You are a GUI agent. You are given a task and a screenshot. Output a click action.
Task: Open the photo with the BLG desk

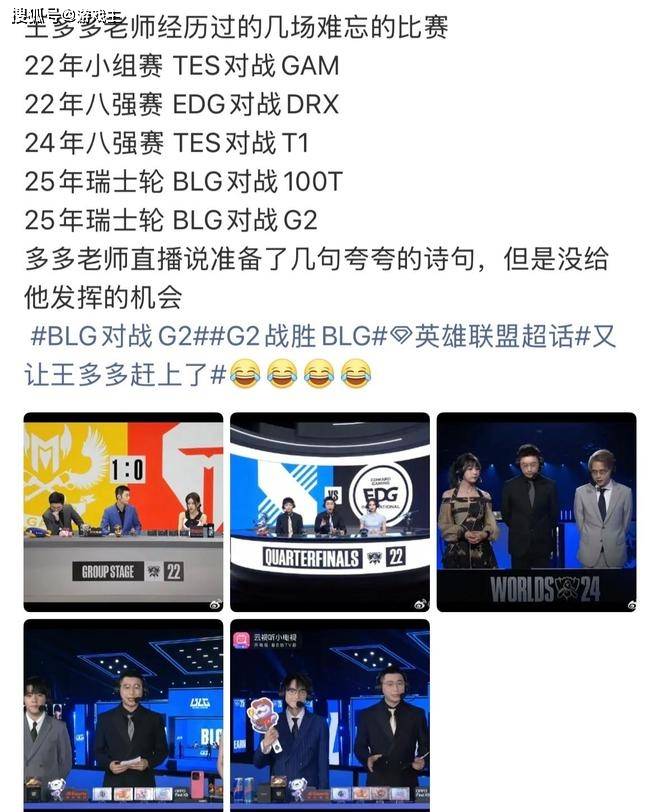pyautogui.click(x=123, y=715)
